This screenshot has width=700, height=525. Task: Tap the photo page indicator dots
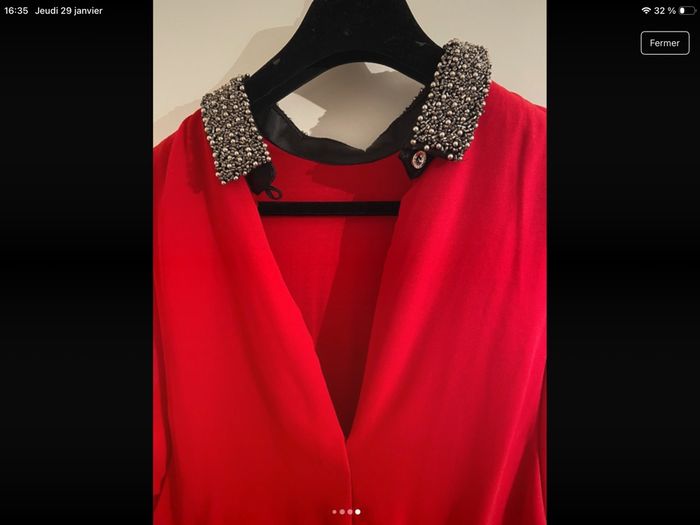pos(346,511)
